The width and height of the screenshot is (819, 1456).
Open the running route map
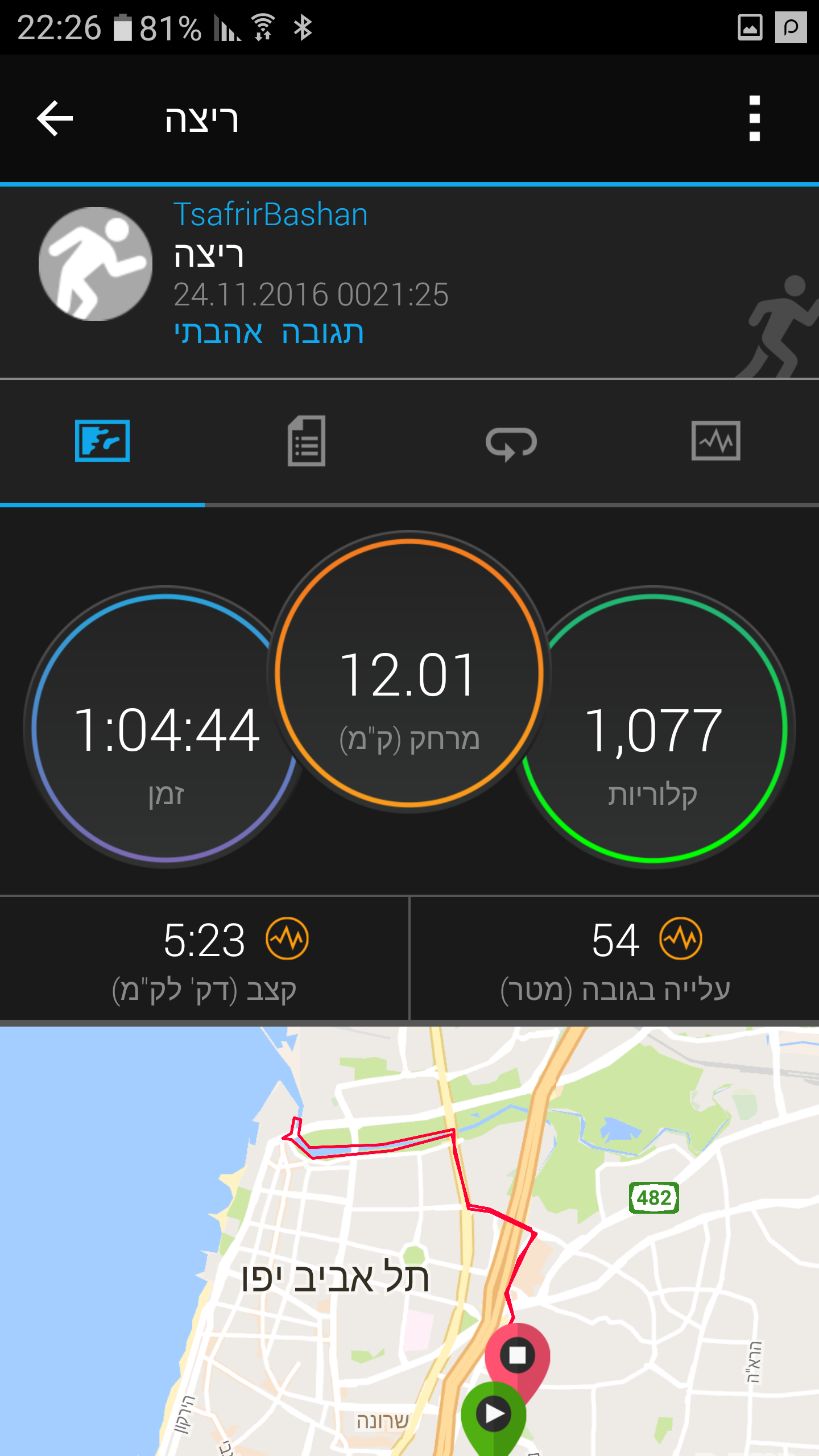point(409,1240)
